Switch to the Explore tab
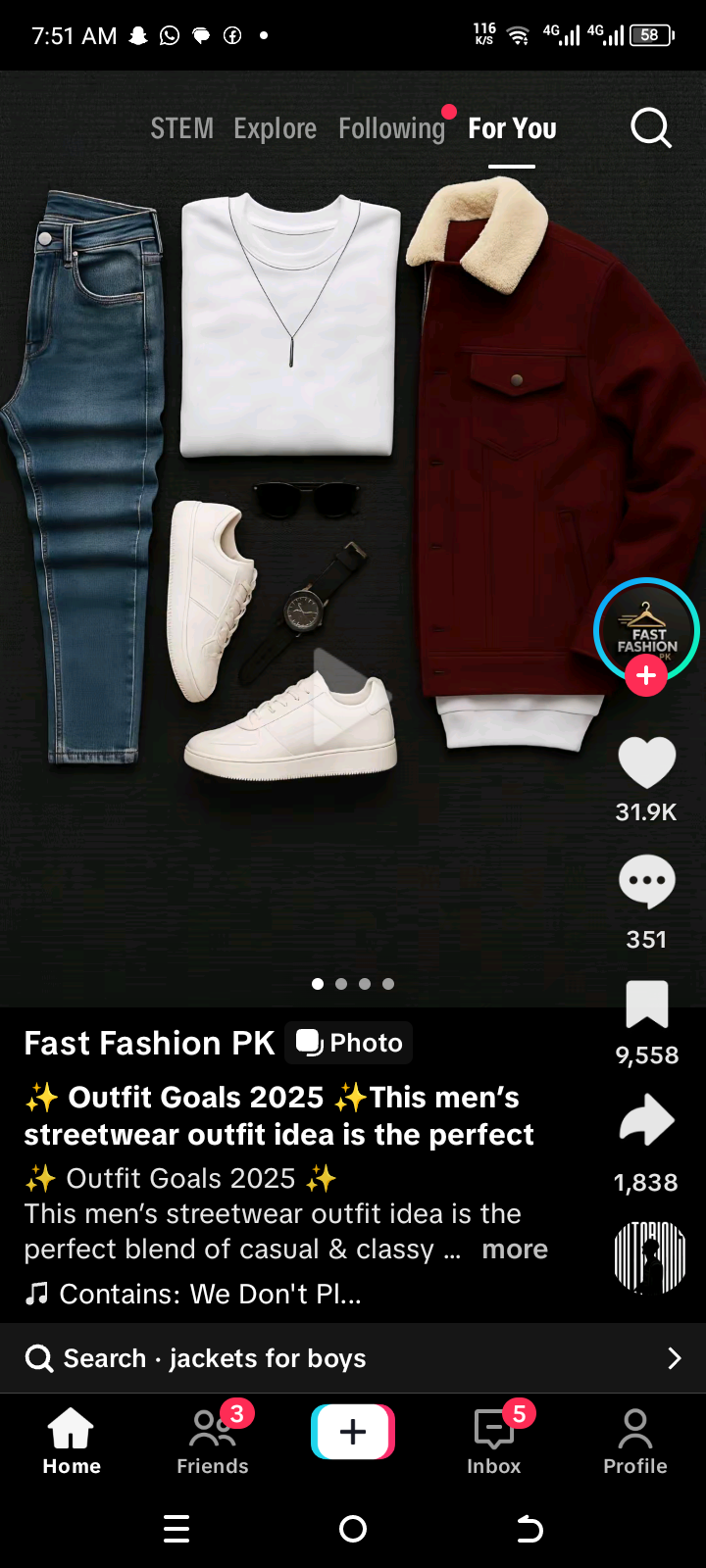Image resolution: width=706 pixels, height=1568 pixels. coord(275,128)
